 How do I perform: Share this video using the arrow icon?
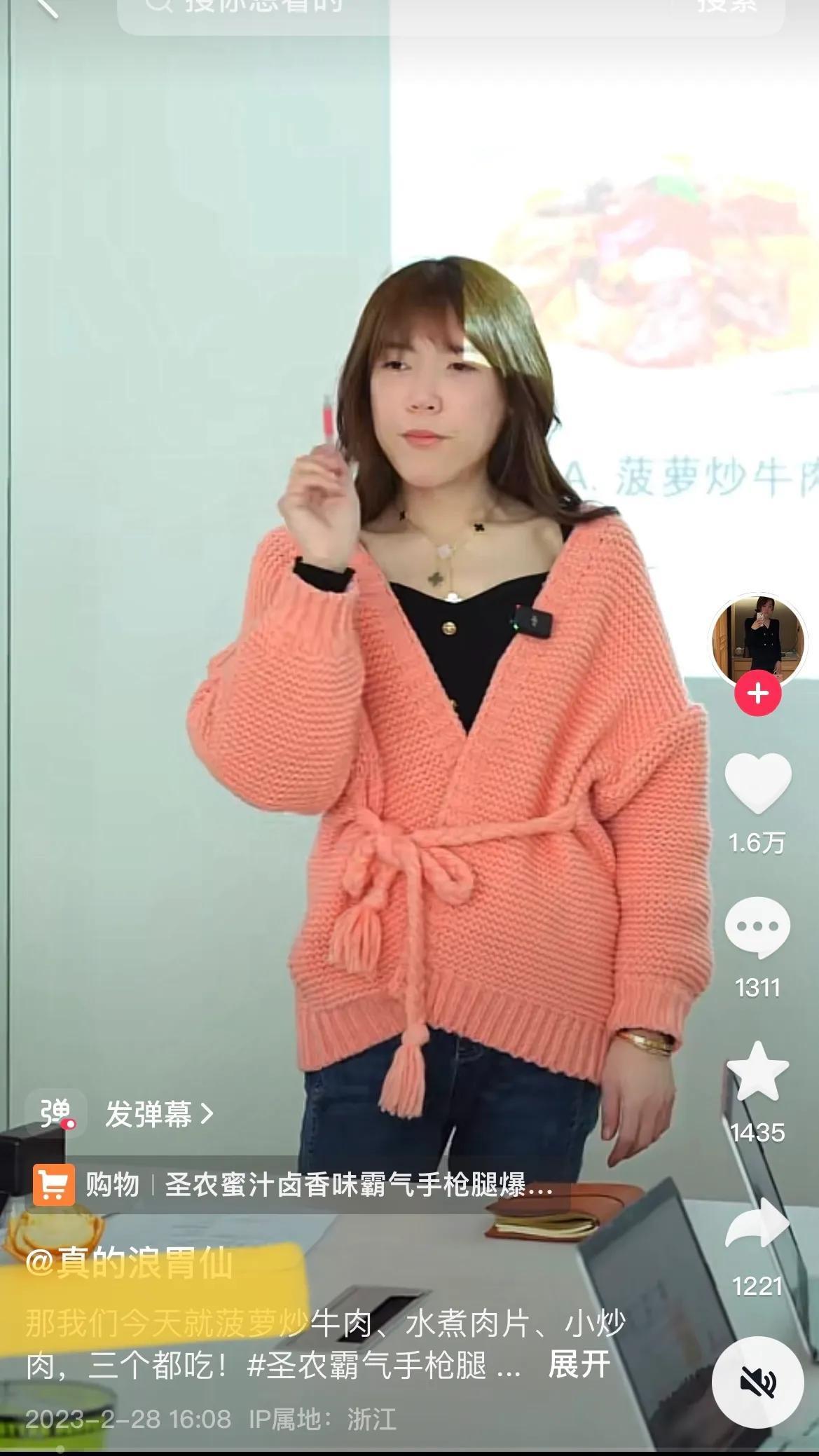[x=757, y=1225]
